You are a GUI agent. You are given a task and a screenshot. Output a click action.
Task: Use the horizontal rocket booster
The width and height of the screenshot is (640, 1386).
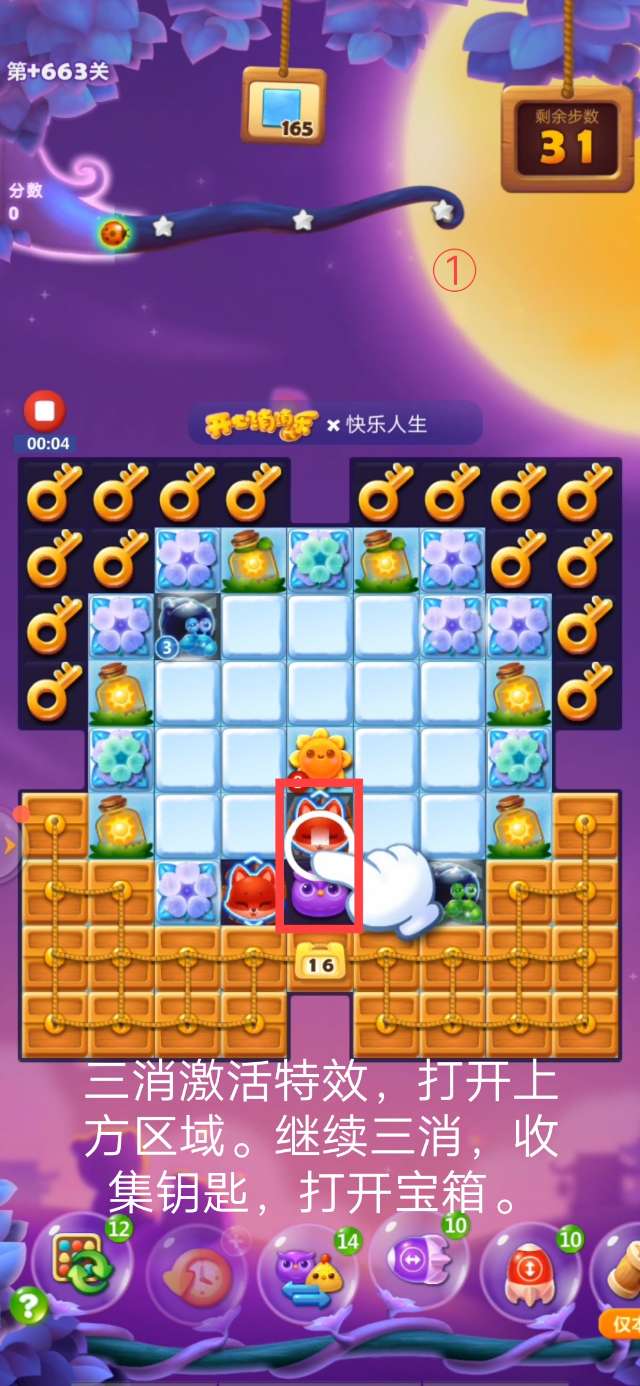(420, 1260)
